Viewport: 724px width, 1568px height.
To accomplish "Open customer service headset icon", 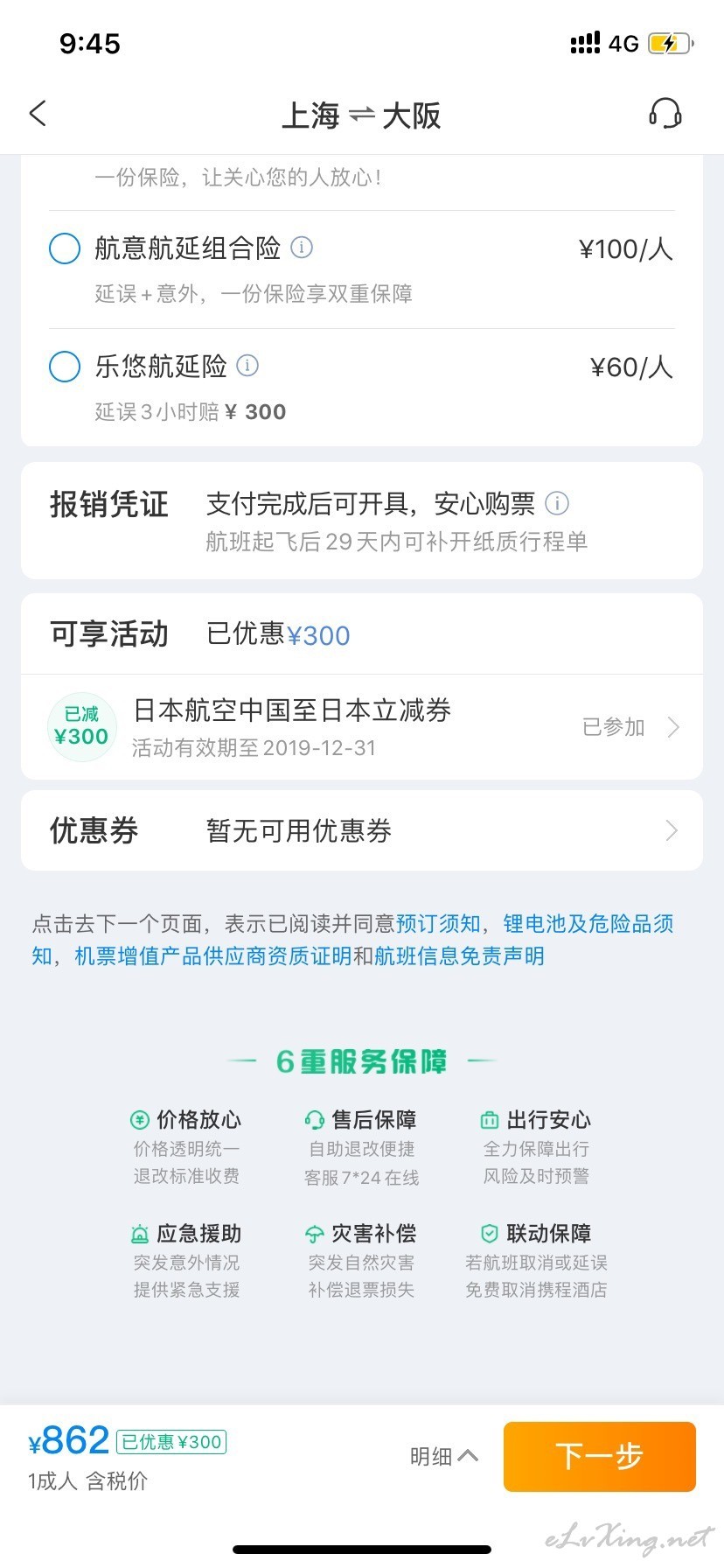I will [665, 114].
